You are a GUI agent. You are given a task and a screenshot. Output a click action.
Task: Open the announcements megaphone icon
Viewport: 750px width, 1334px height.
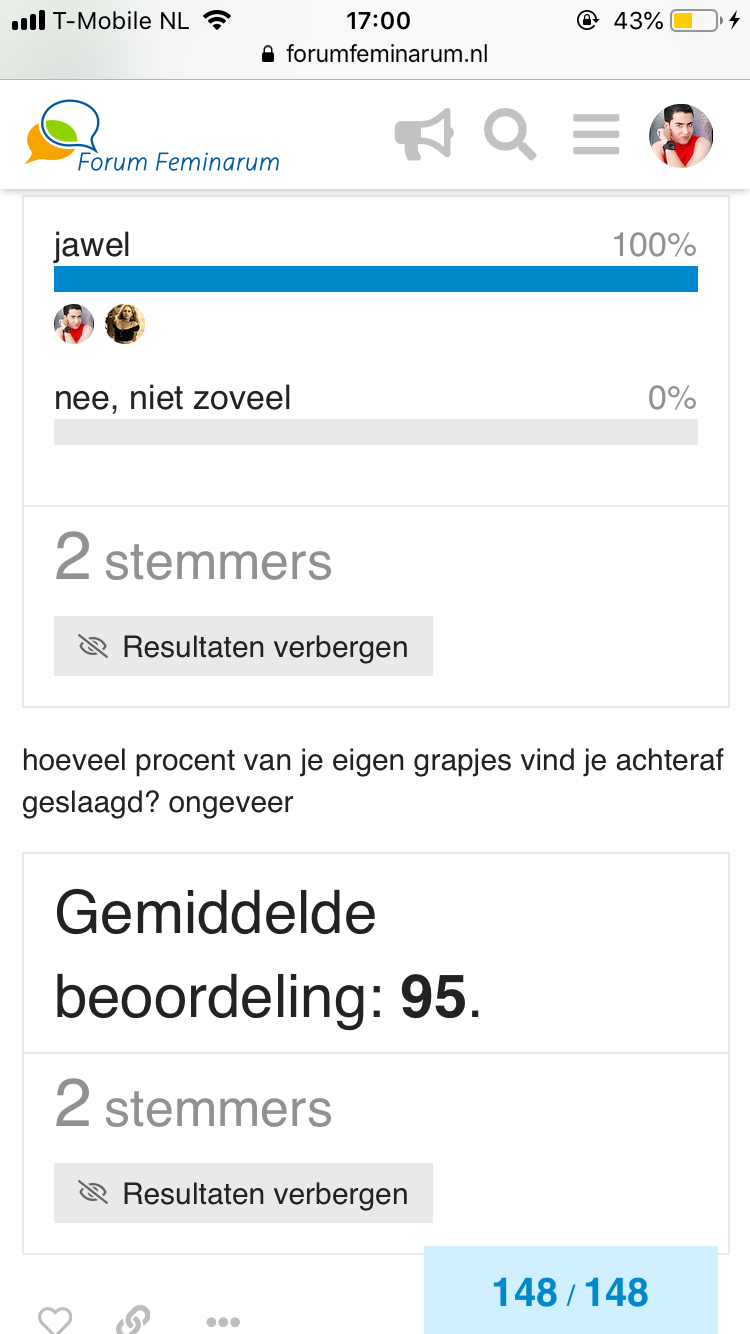coord(424,135)
